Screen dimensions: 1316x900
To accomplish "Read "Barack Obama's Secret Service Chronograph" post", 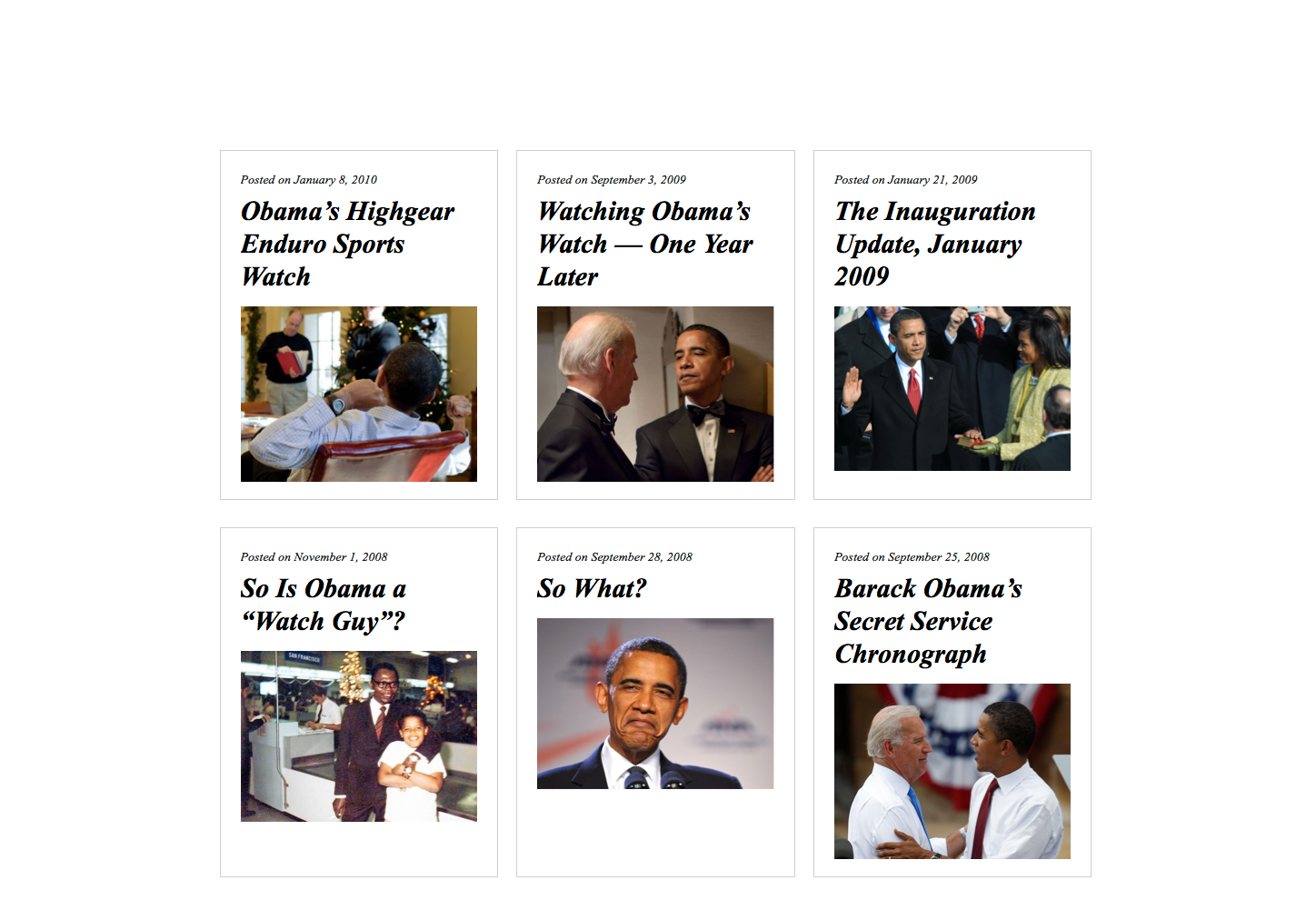I will pos(928,621).
